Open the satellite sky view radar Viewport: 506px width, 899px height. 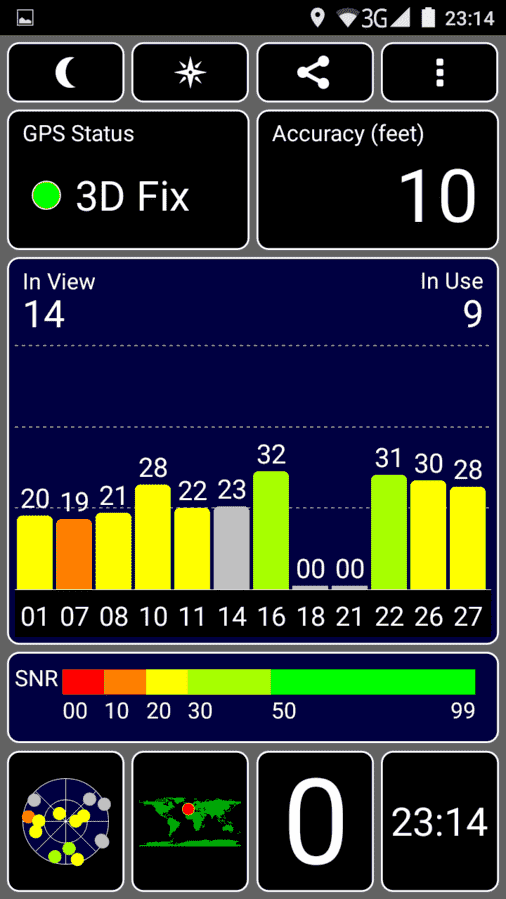click(x=65, y=822)
